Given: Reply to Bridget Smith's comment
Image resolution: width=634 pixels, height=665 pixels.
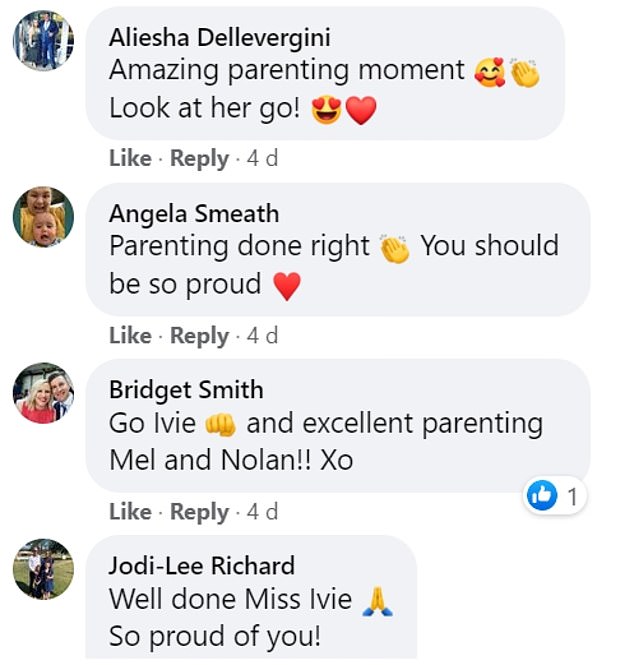Looking at the screenshot, I should click(x=199, y=512).
